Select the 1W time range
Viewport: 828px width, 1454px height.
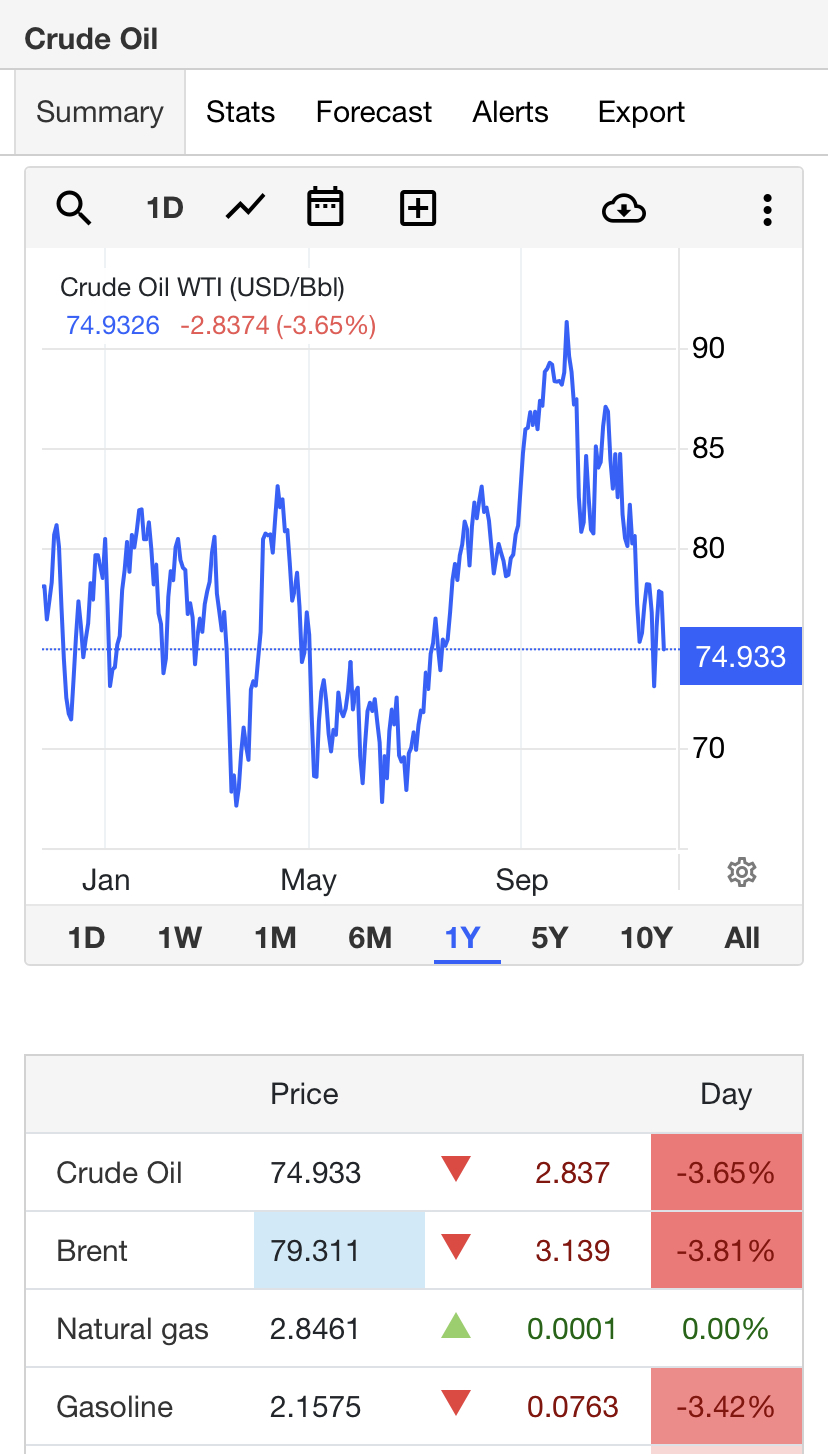click(x=180, y=938)
